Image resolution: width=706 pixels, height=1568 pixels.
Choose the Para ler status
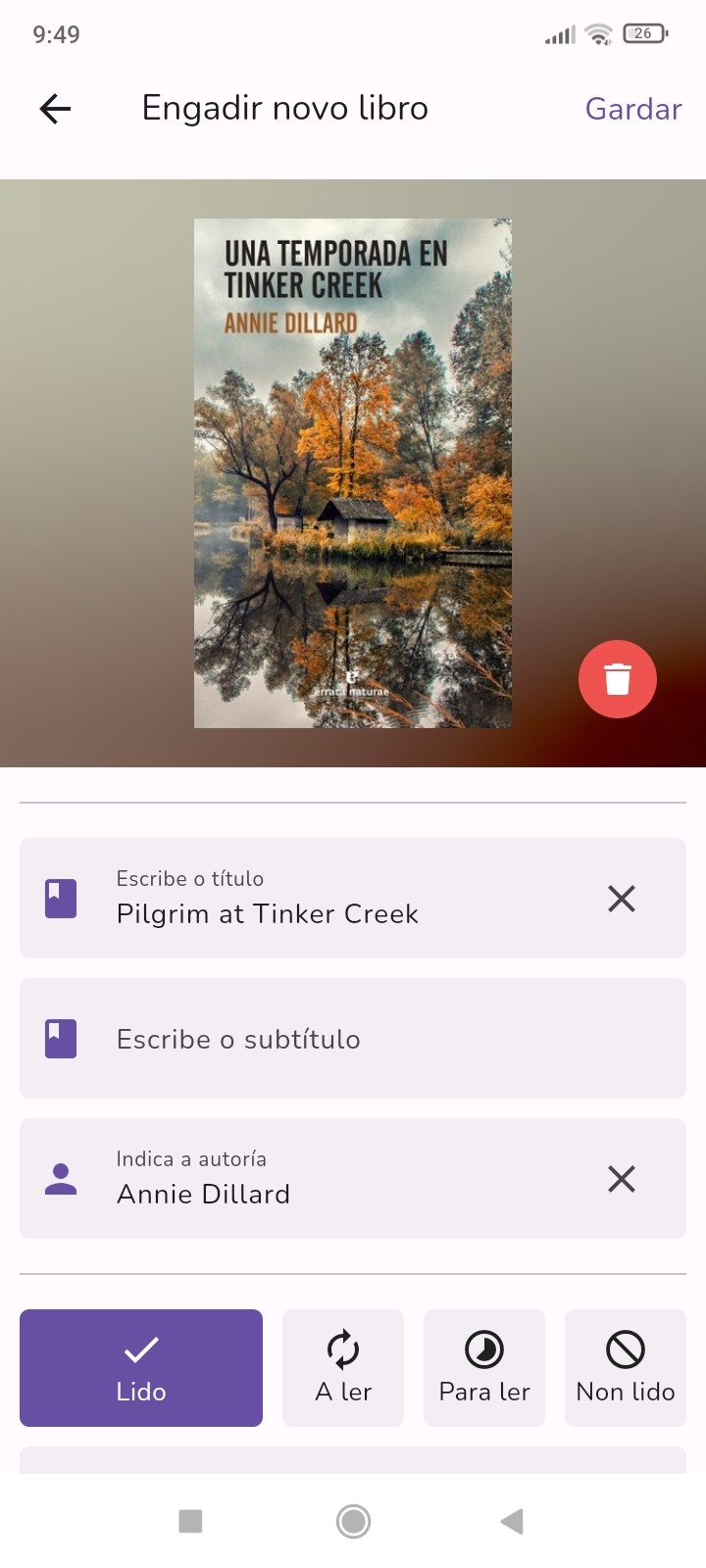click(484, 1368)
